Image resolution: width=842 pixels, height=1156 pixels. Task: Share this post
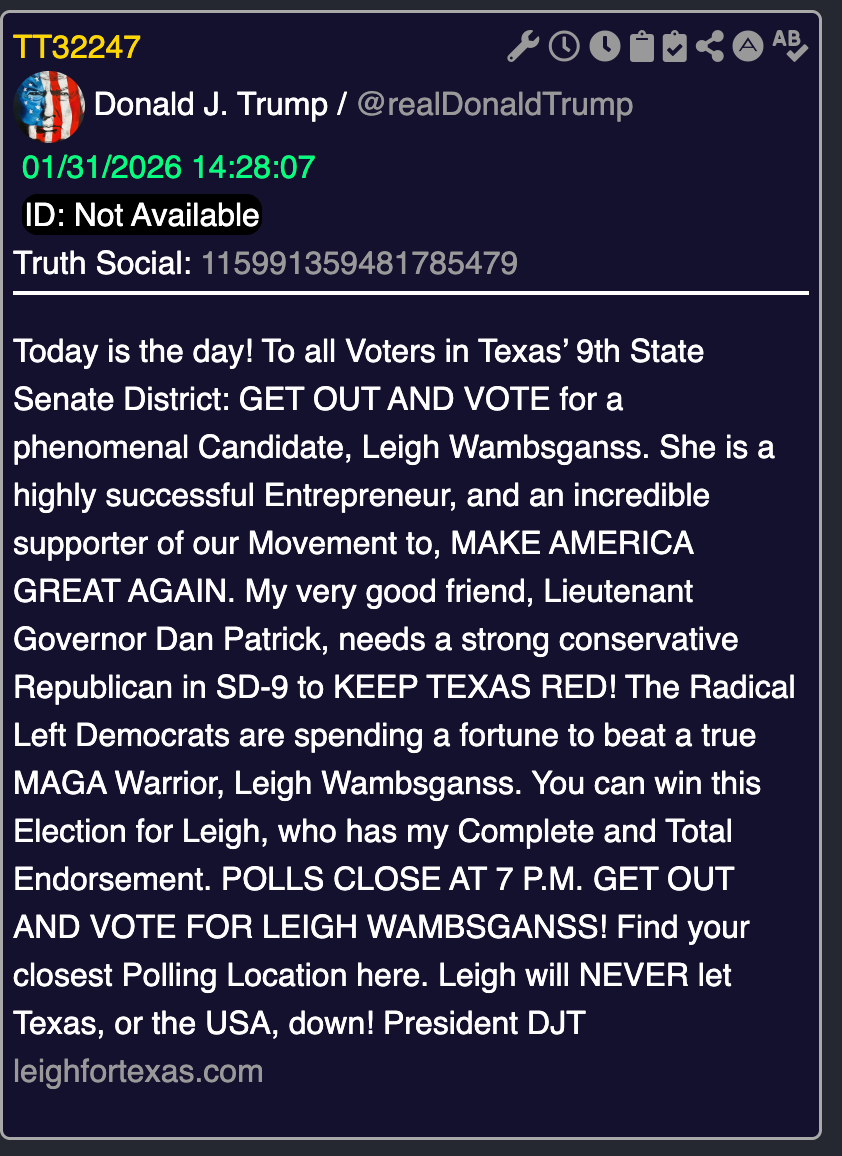pyautogui.click(x=710, y=46)
